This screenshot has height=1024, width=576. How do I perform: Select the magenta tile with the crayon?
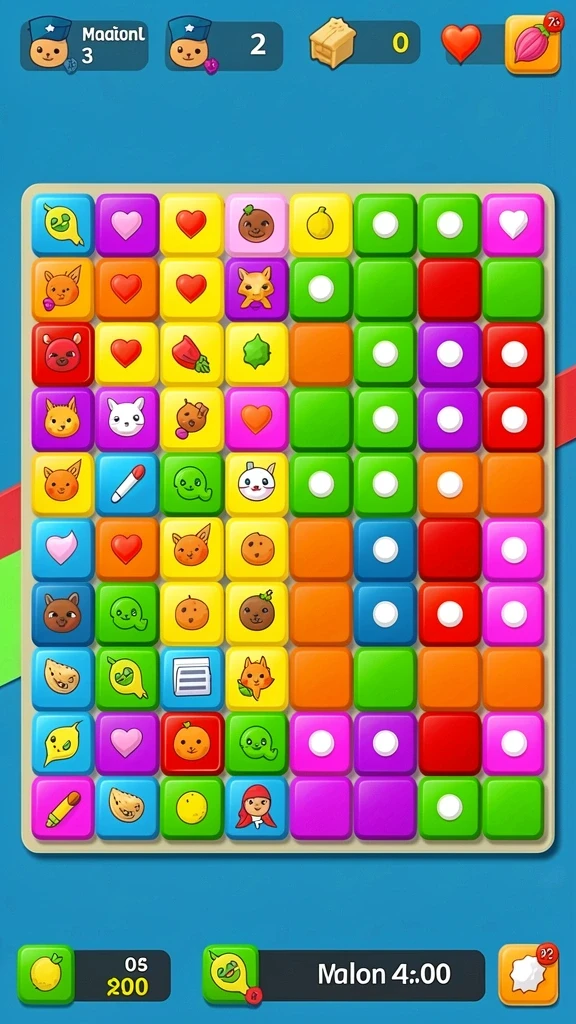click(x=63, y=808)
